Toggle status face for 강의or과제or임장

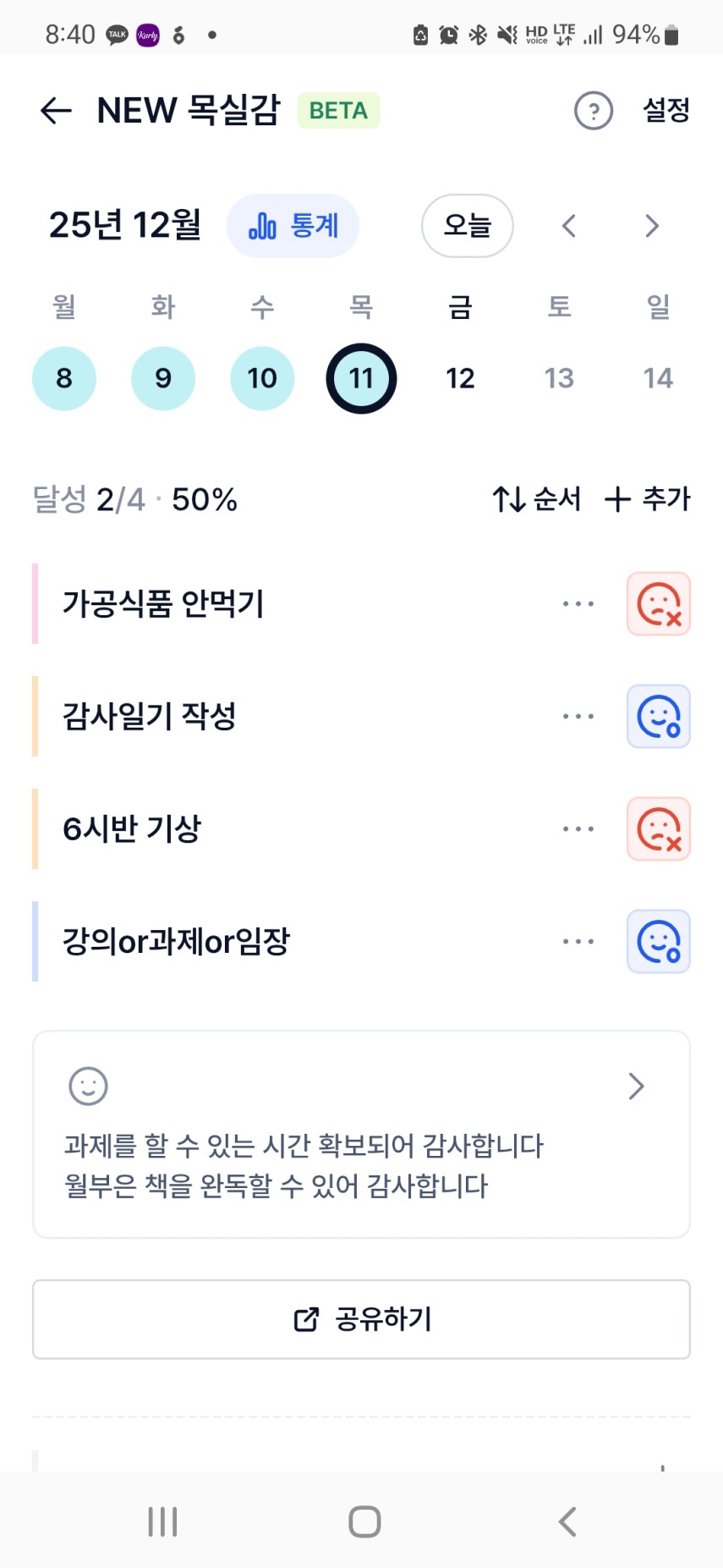click(659, 942)
